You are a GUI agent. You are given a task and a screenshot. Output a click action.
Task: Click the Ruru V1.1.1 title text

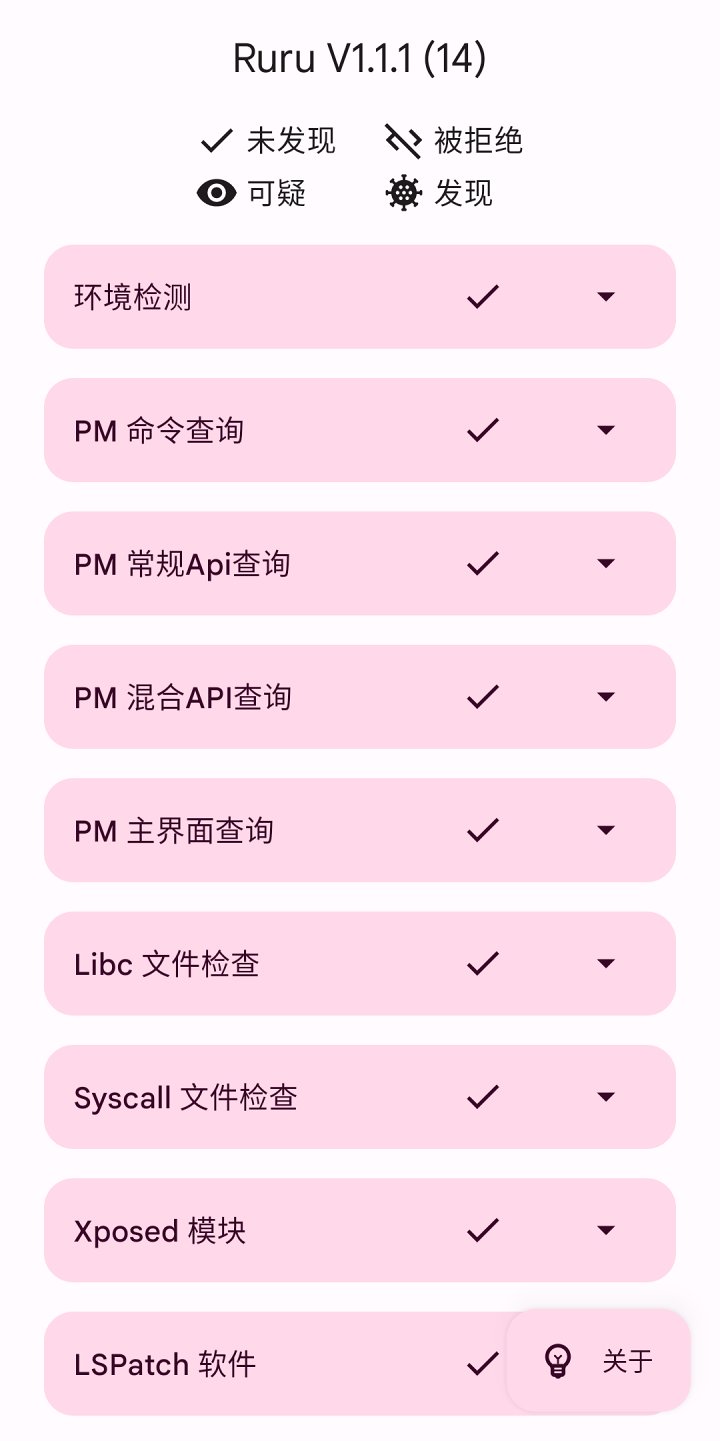click(x=360, y=57)
